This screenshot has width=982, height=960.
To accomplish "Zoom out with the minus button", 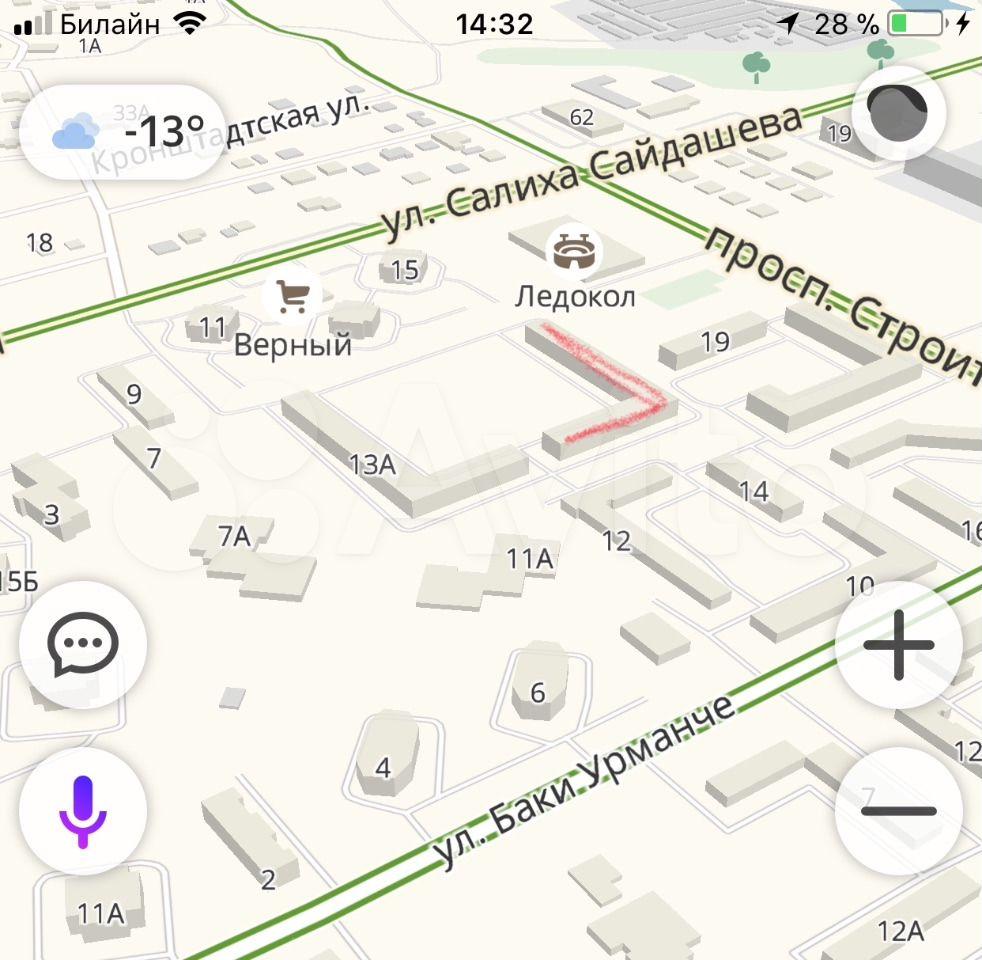I will coord(898,810).
